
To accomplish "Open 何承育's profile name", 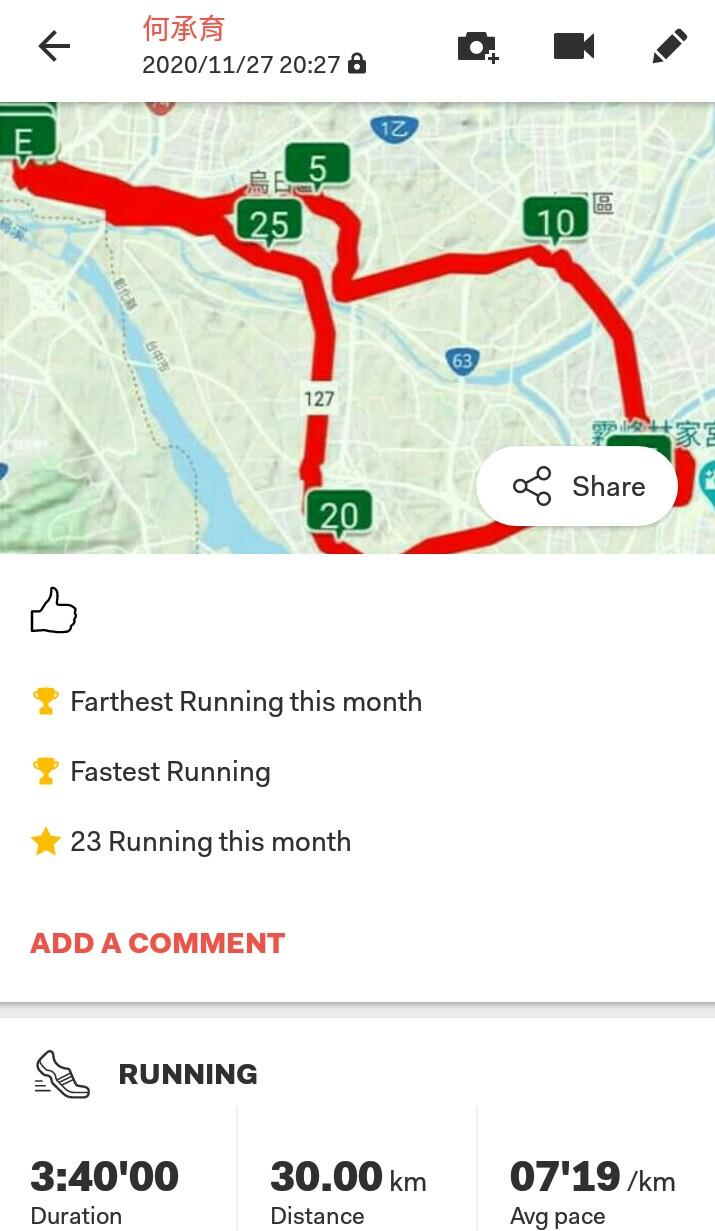I will point(183,28).
